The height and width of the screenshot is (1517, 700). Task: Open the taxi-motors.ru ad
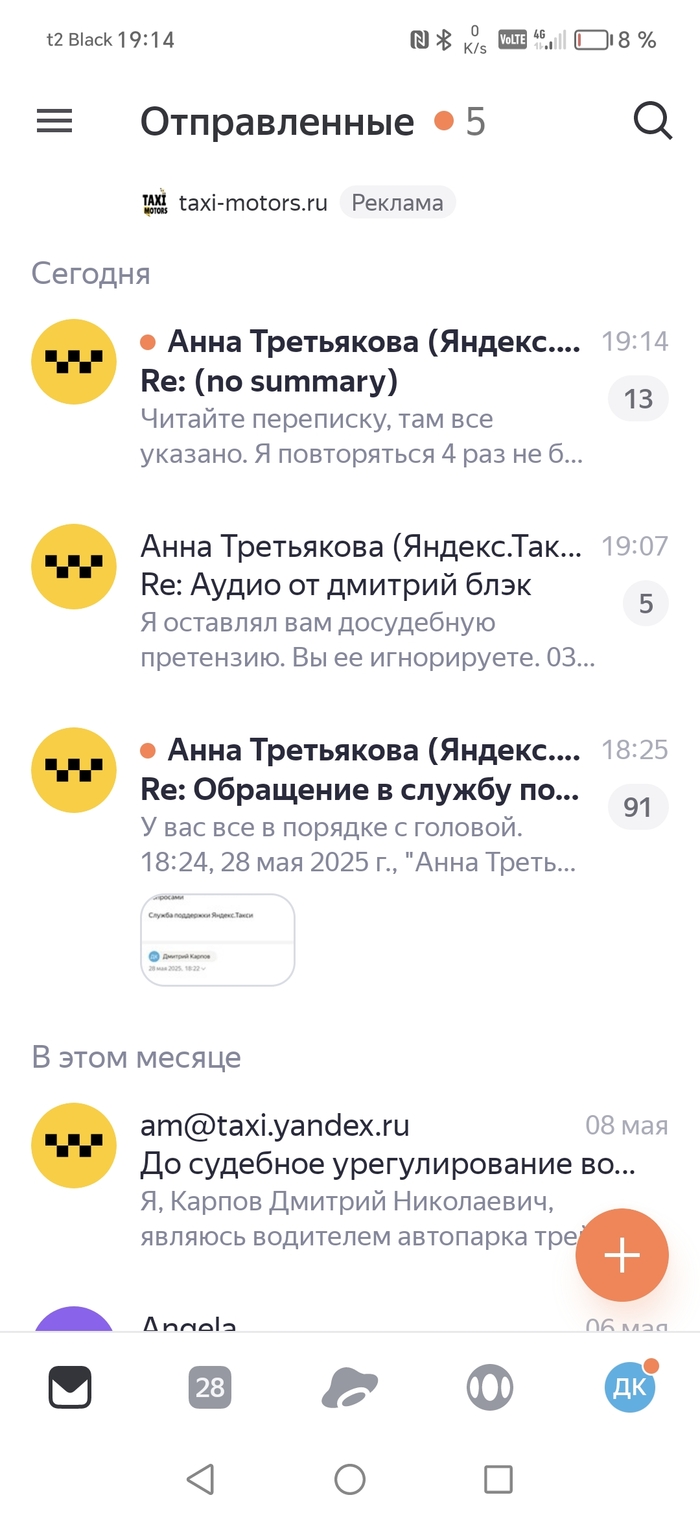[x=252, y=203]
